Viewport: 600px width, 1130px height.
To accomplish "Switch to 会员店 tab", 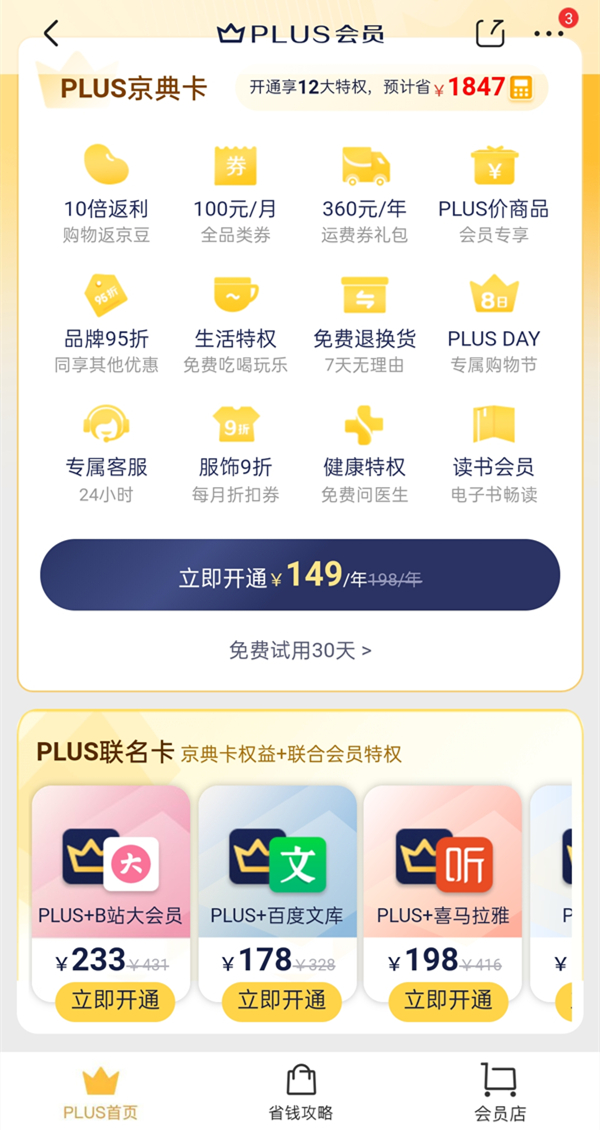I will pyautogui.click(x=499, y=1092).
